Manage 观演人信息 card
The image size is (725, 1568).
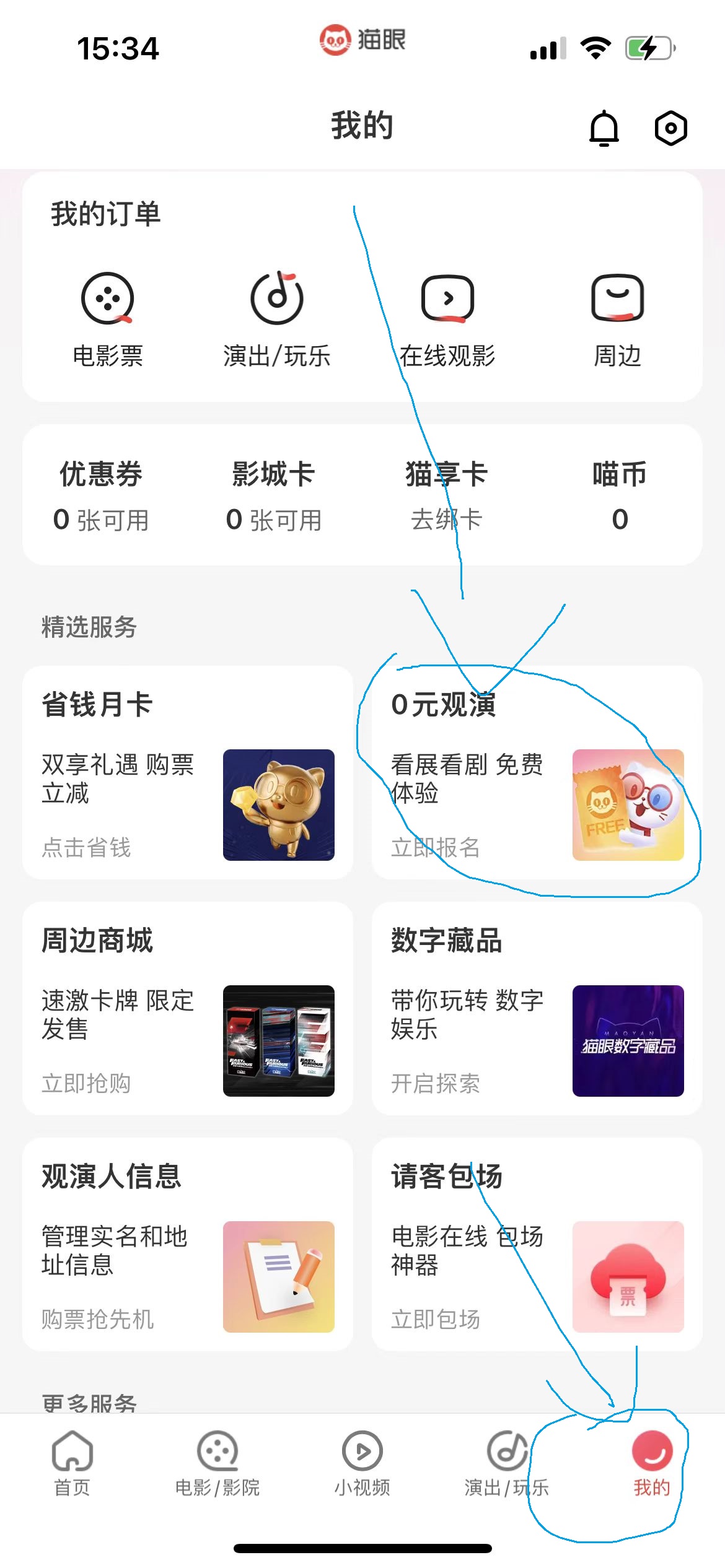[x=187, y=1244]
